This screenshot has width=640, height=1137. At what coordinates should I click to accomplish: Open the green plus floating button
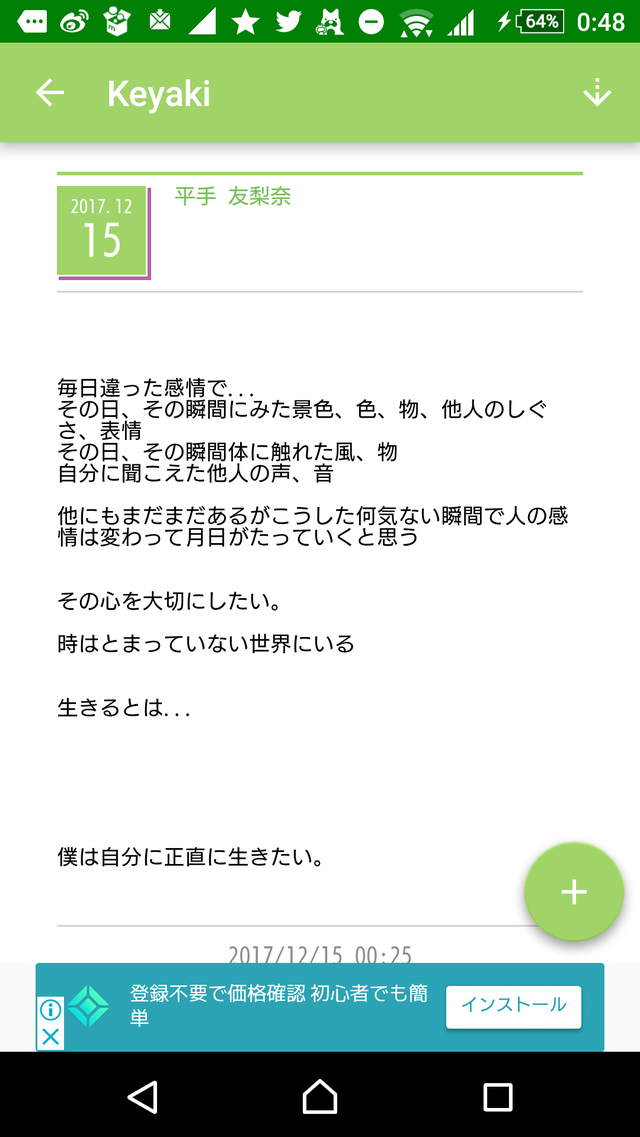point(574,892)
